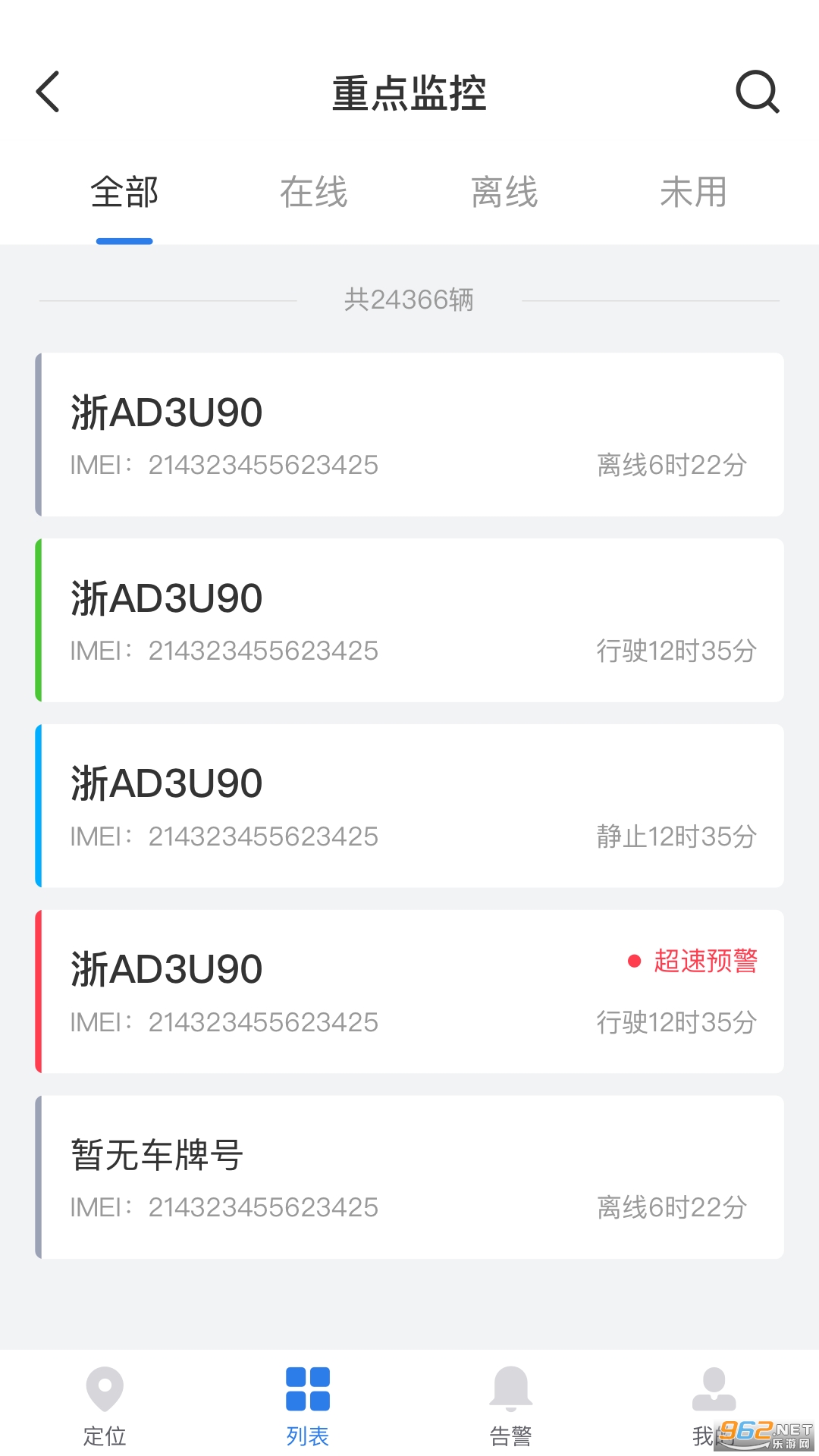The height and width of the screenshot is (1456, 819).
Task: Switch to the 定位 bottom tab
Action: click(105, 1403)
